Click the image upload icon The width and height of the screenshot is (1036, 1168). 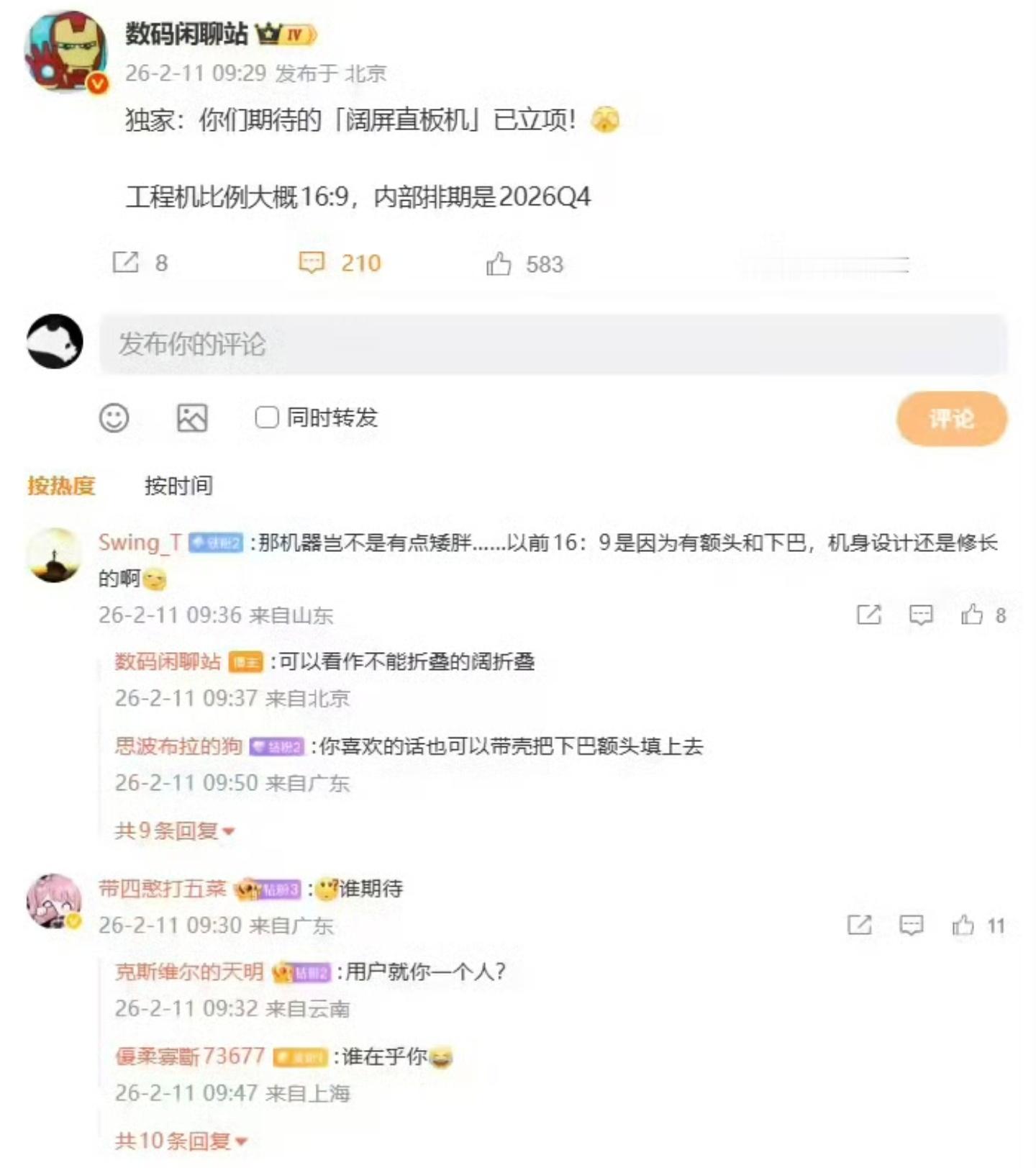191,418
